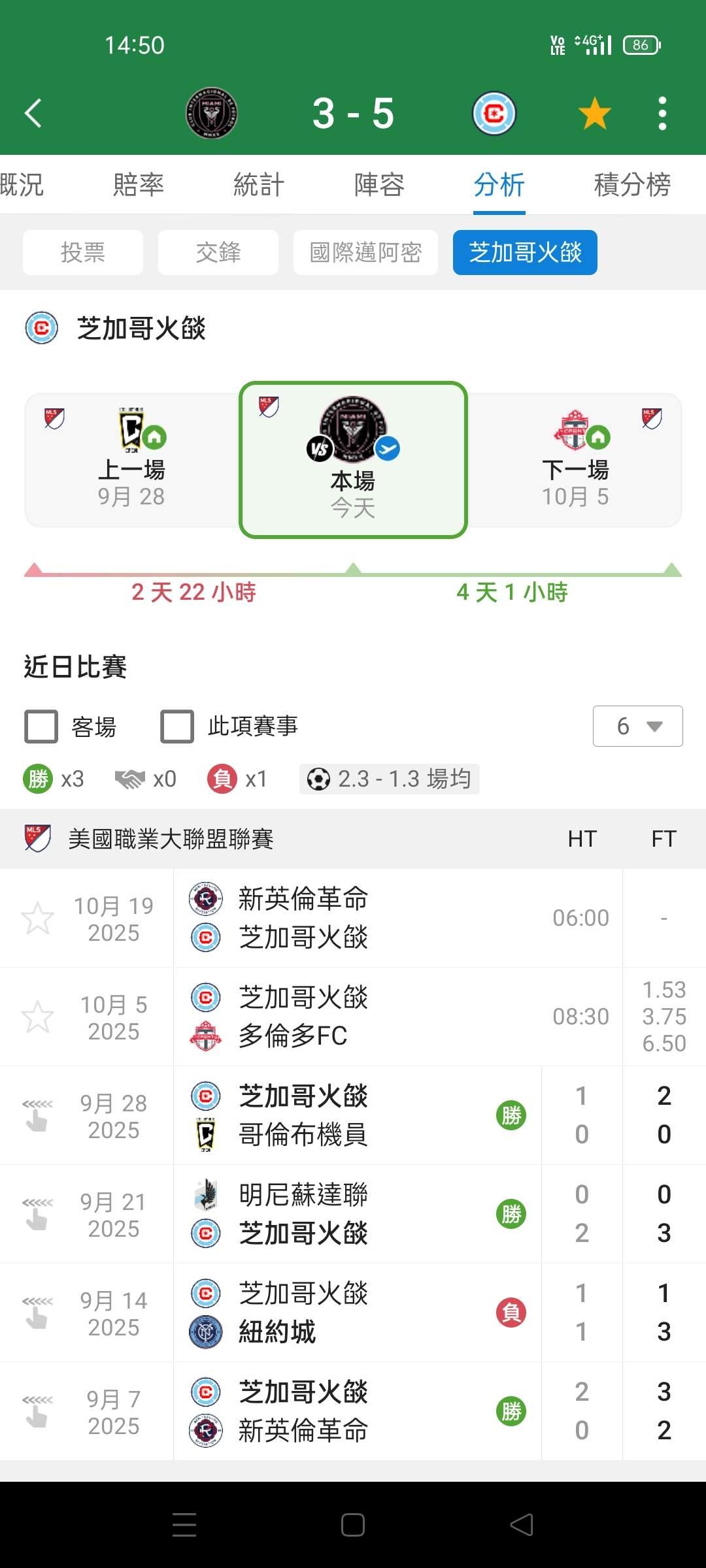
Task: Favorite the 10月 19 match with its star
Action: tap(37, 918)
